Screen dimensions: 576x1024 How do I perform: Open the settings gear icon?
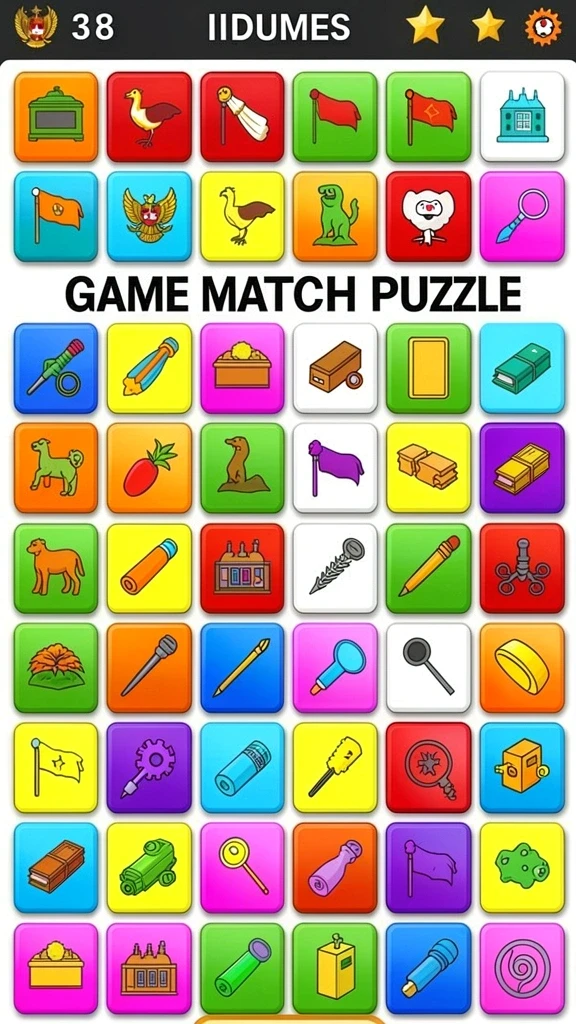(x=543, y=27)
